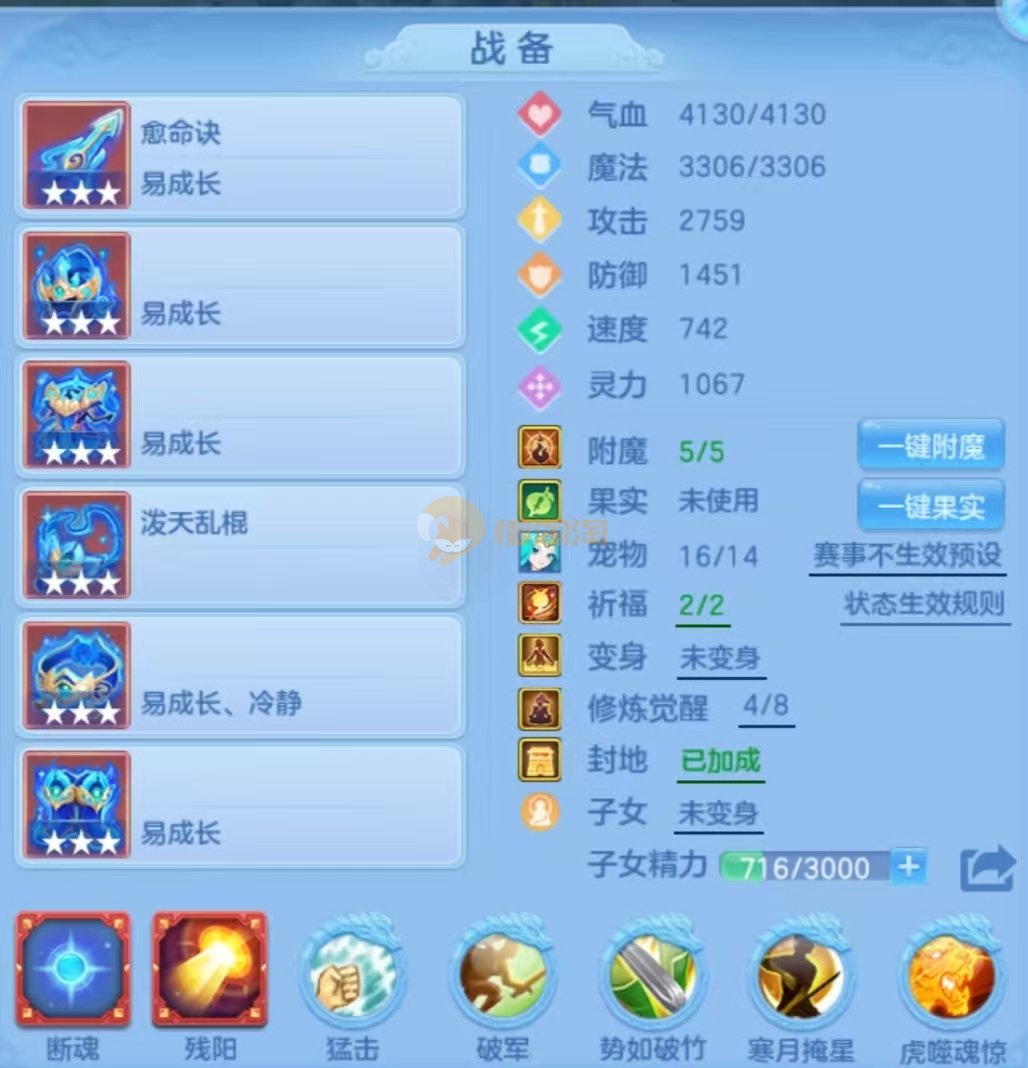View the 断魂 skill
Screen dimensions: 1028x1068
pyautogui.click(x=72, y=969)
